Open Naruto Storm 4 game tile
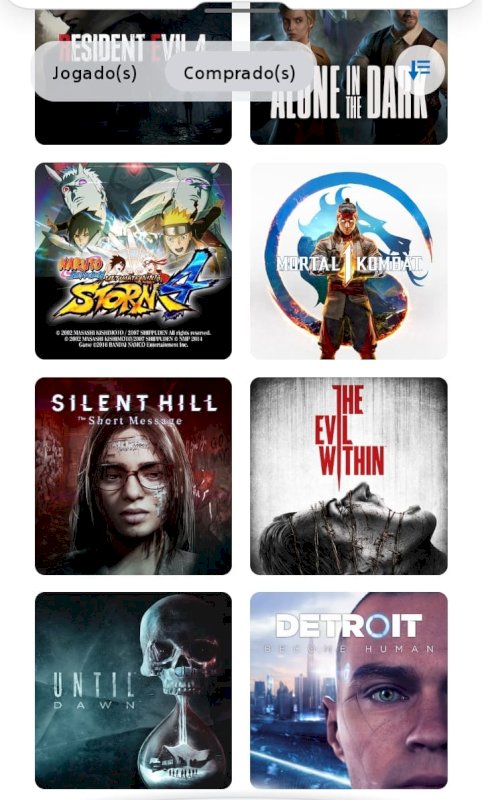 (x=133, y=261)
